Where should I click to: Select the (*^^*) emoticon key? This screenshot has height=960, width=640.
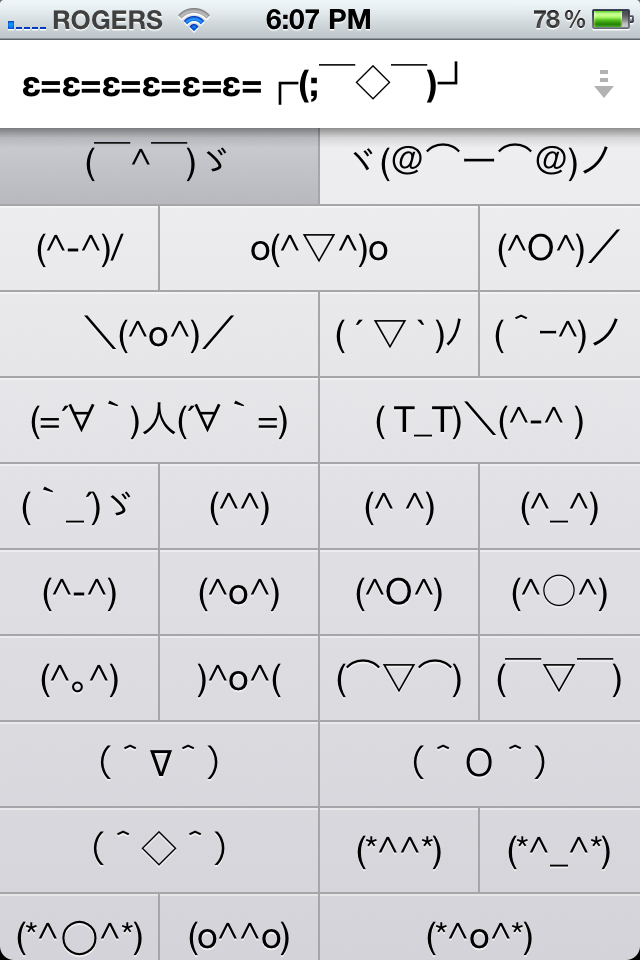(x=399, y=851)
